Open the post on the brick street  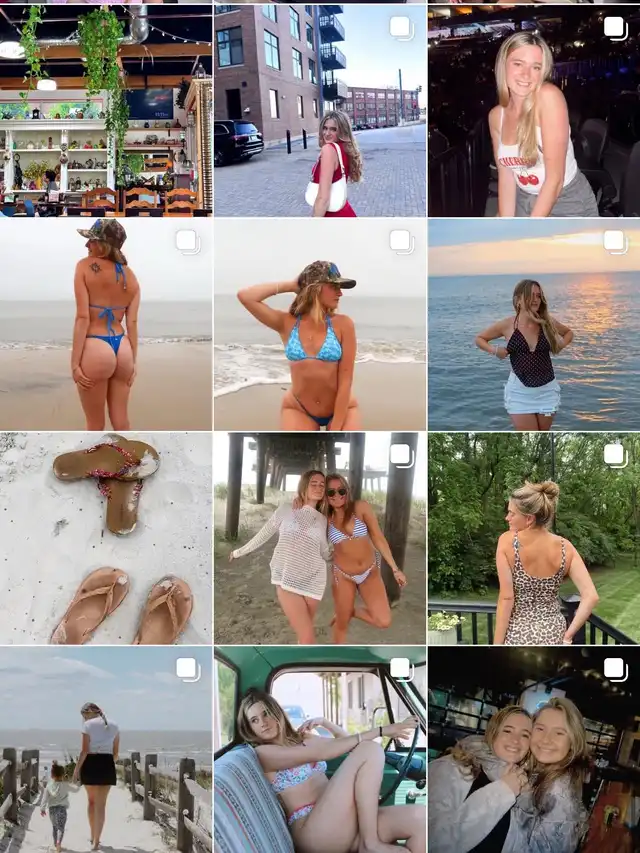click(319, 110)
